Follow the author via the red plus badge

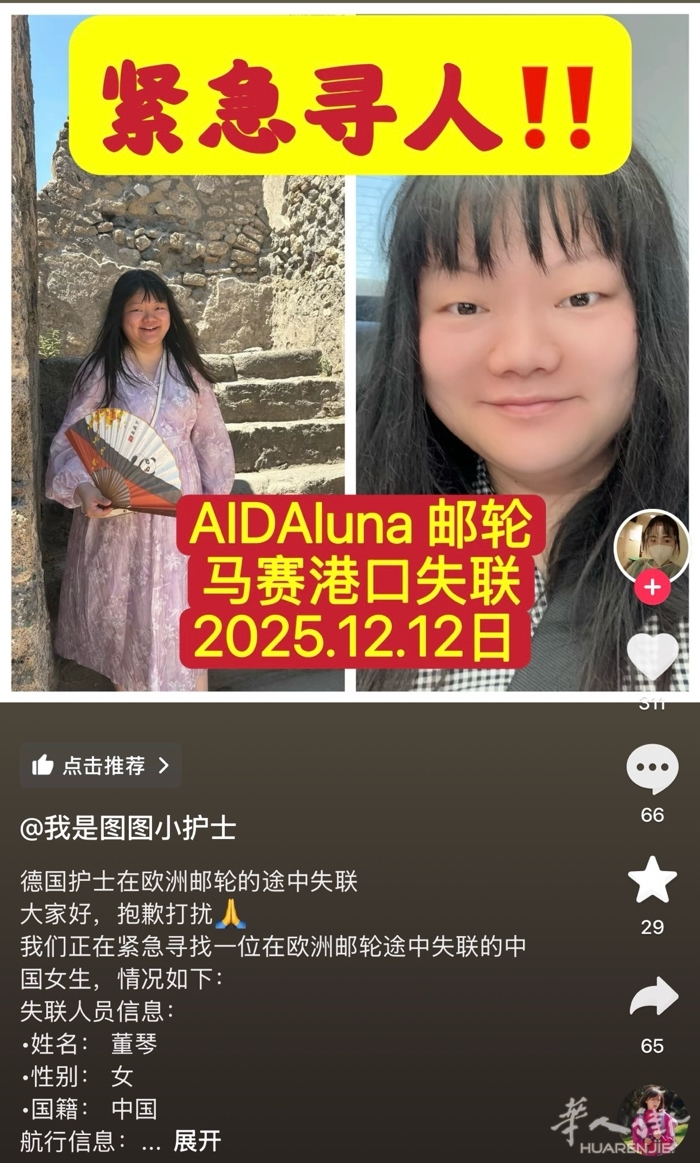click(652, 587)
